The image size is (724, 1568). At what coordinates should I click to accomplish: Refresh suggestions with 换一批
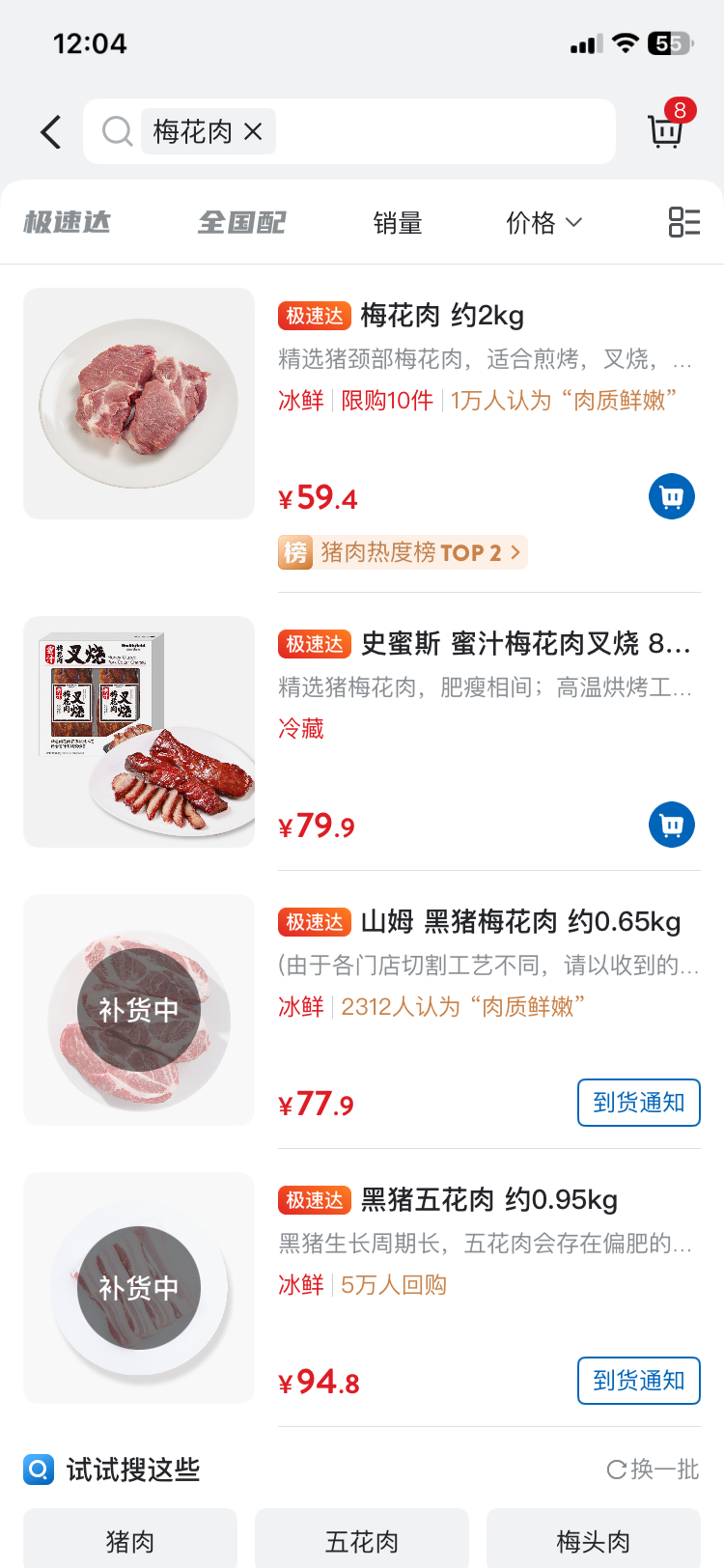pyautogui.click(x=653, y=1470)
